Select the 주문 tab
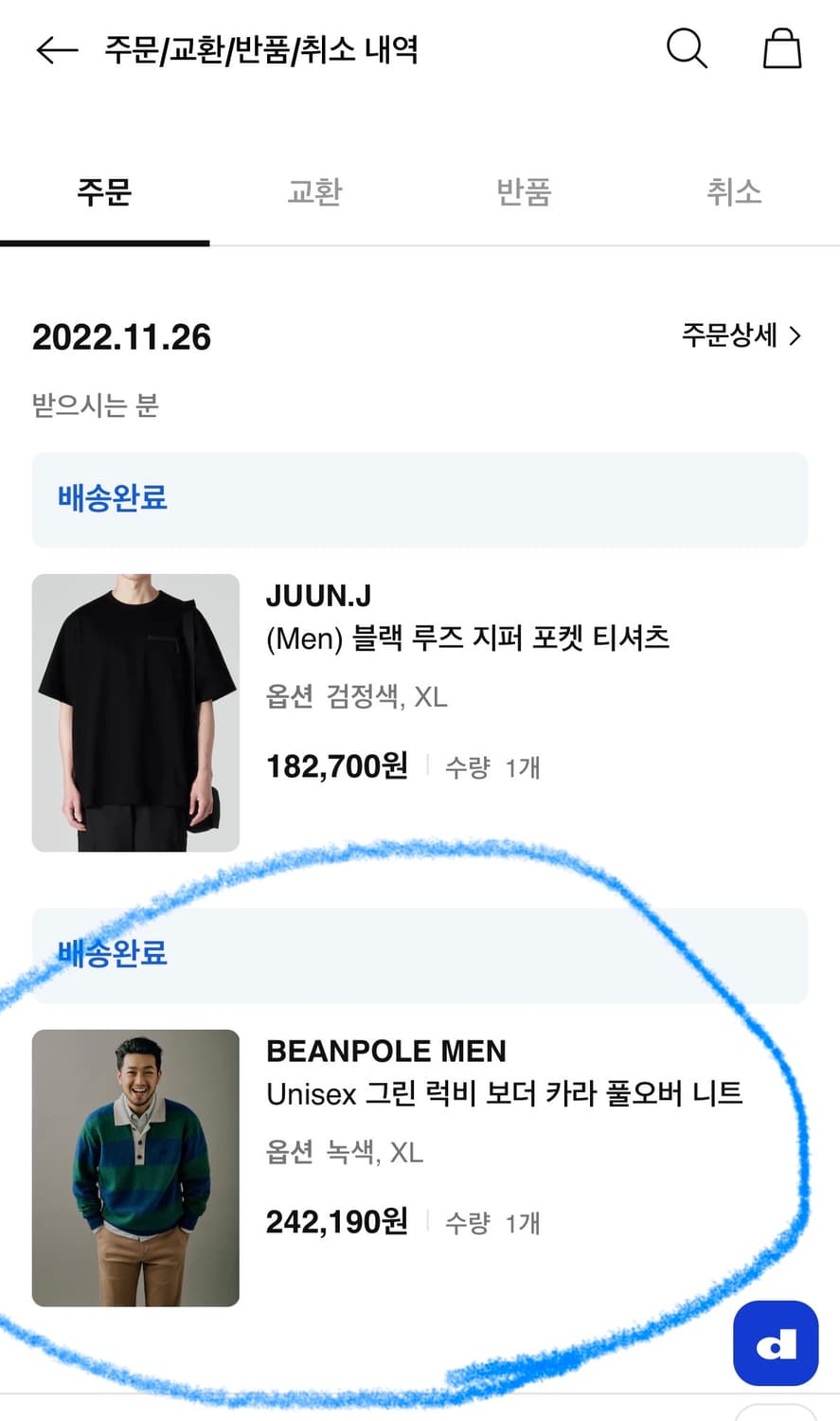 pos(104,192)
